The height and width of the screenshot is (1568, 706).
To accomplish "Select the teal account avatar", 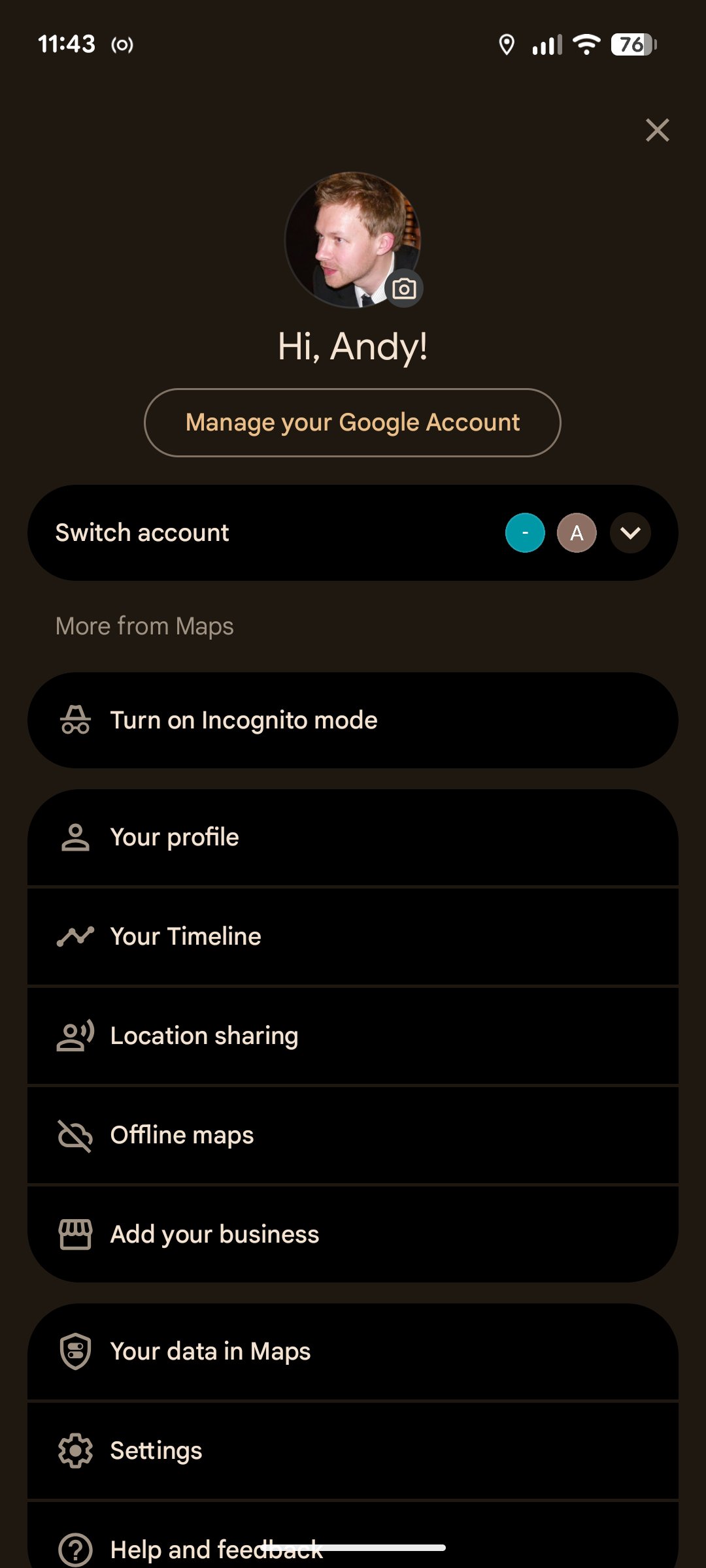I will click(x=525, y=533).
